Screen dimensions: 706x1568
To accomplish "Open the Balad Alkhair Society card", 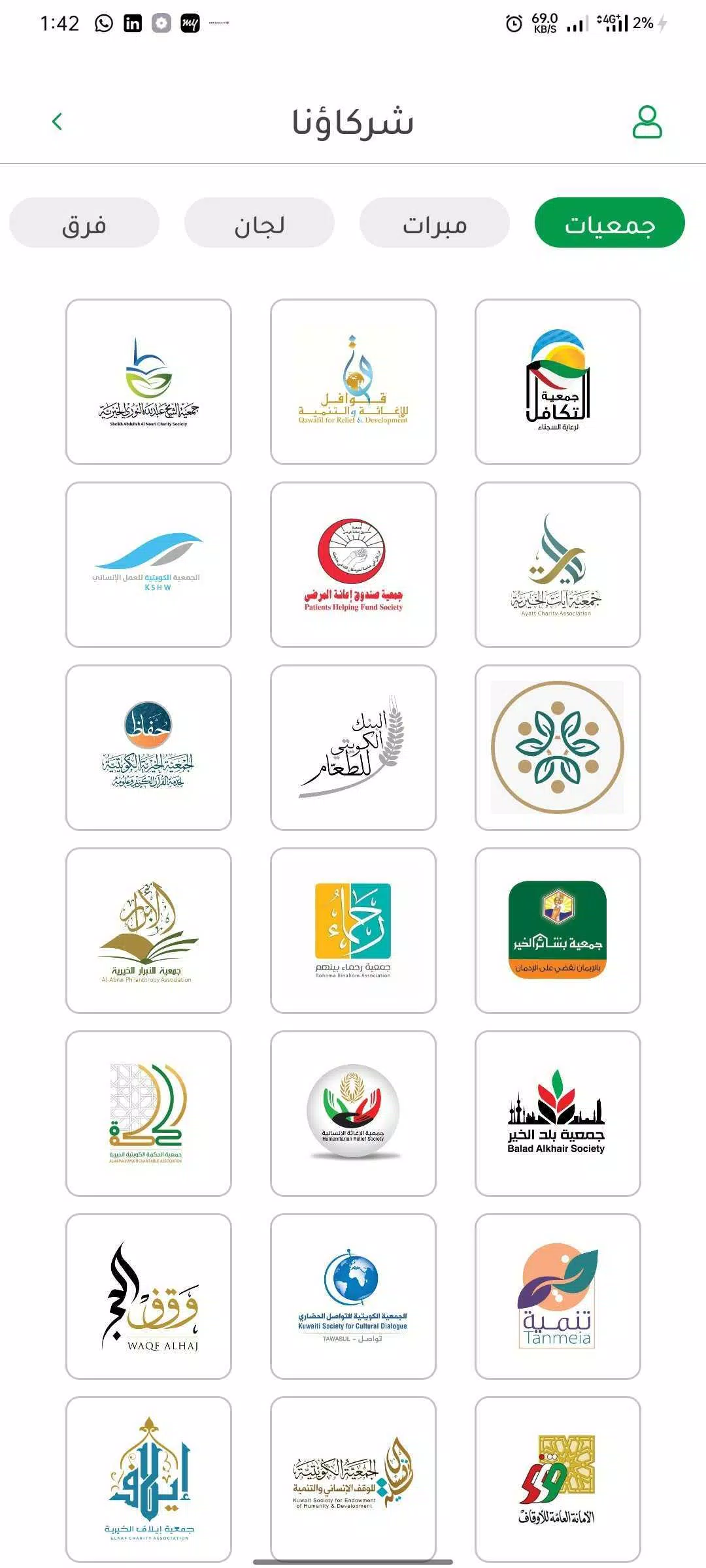I will click(x=558, y=1114).
